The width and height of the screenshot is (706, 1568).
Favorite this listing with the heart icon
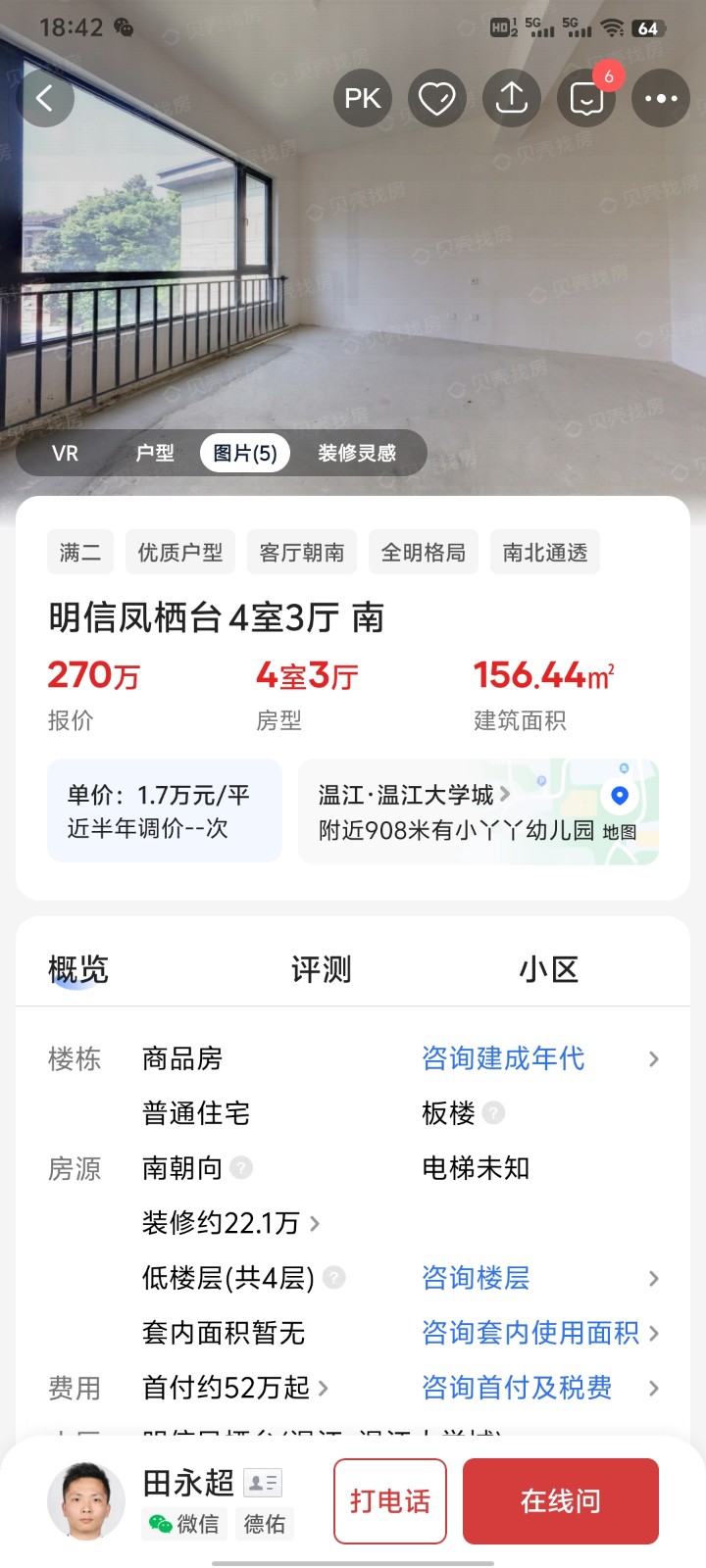[437, 98]
